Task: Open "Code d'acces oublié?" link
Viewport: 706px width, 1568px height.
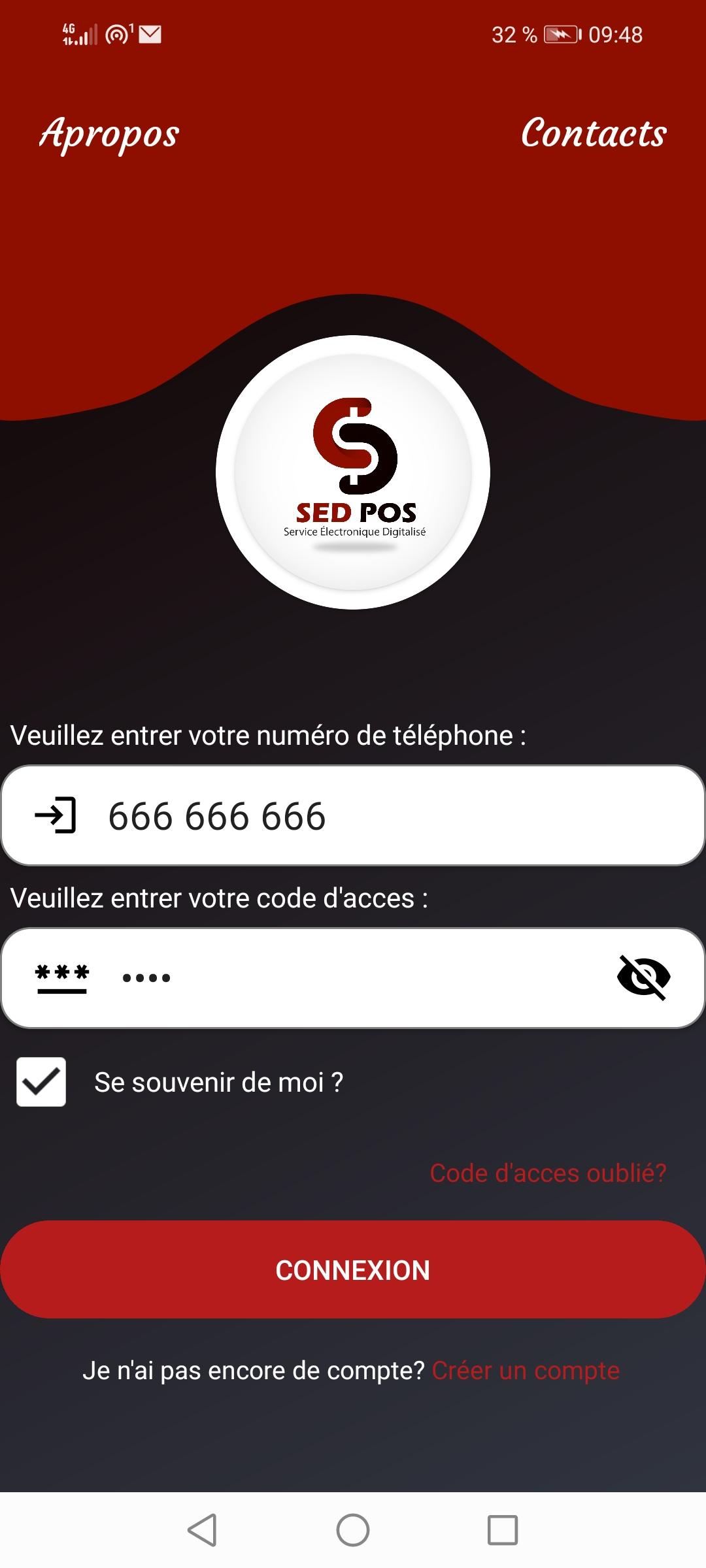Action: click(548, 1173)
